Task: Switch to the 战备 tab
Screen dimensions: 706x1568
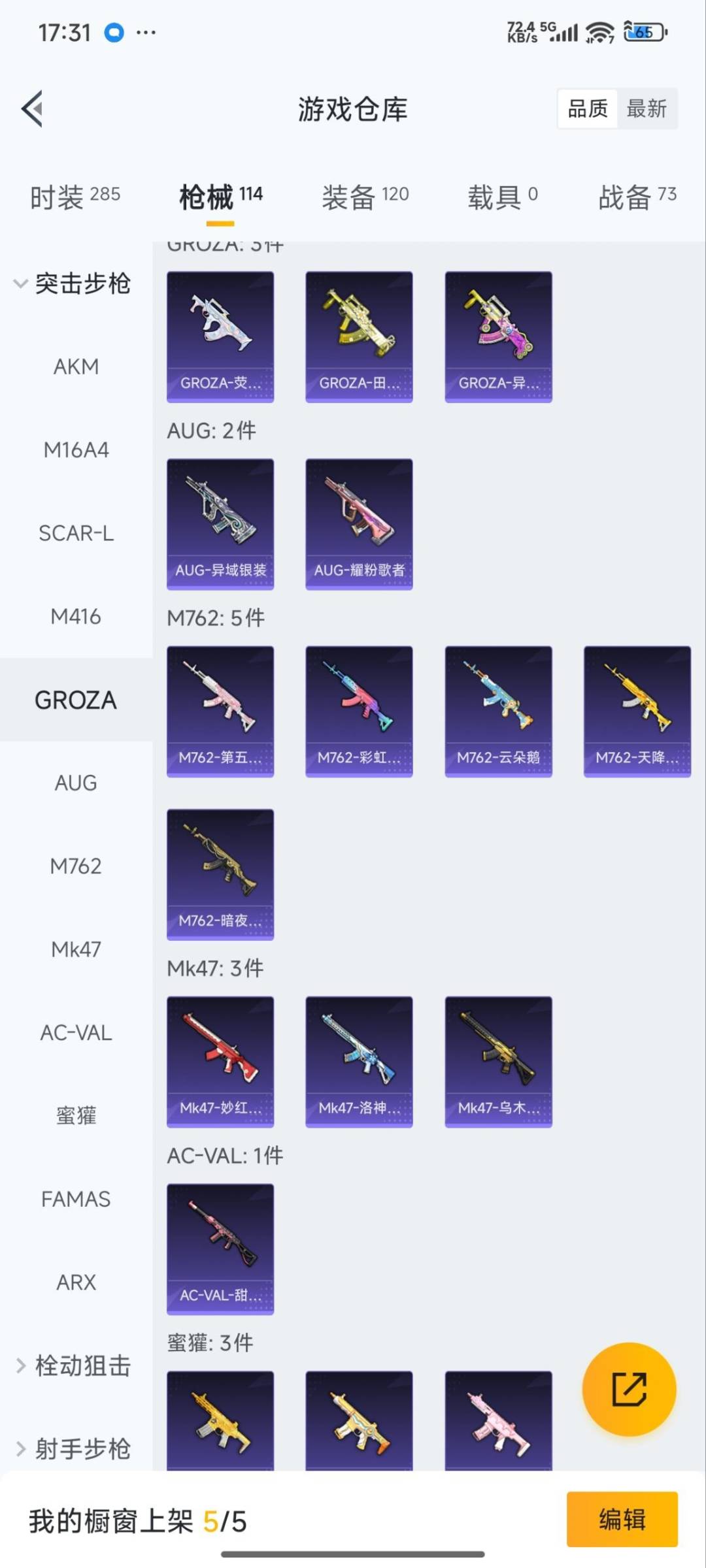Action: pyautogui.click(x=637, y=196)
